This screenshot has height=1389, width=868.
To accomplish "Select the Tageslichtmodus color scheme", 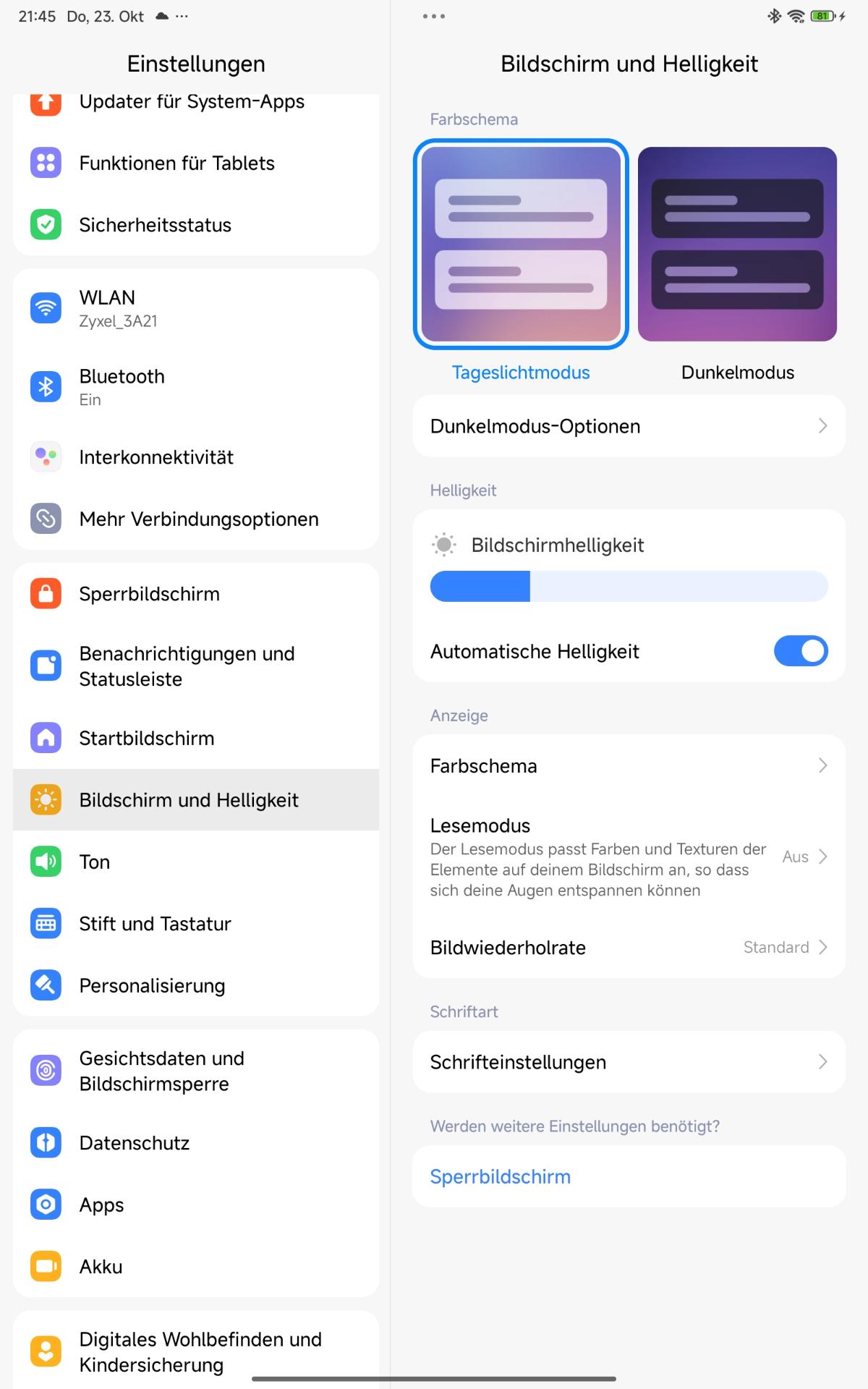I will tap(521, 244).
